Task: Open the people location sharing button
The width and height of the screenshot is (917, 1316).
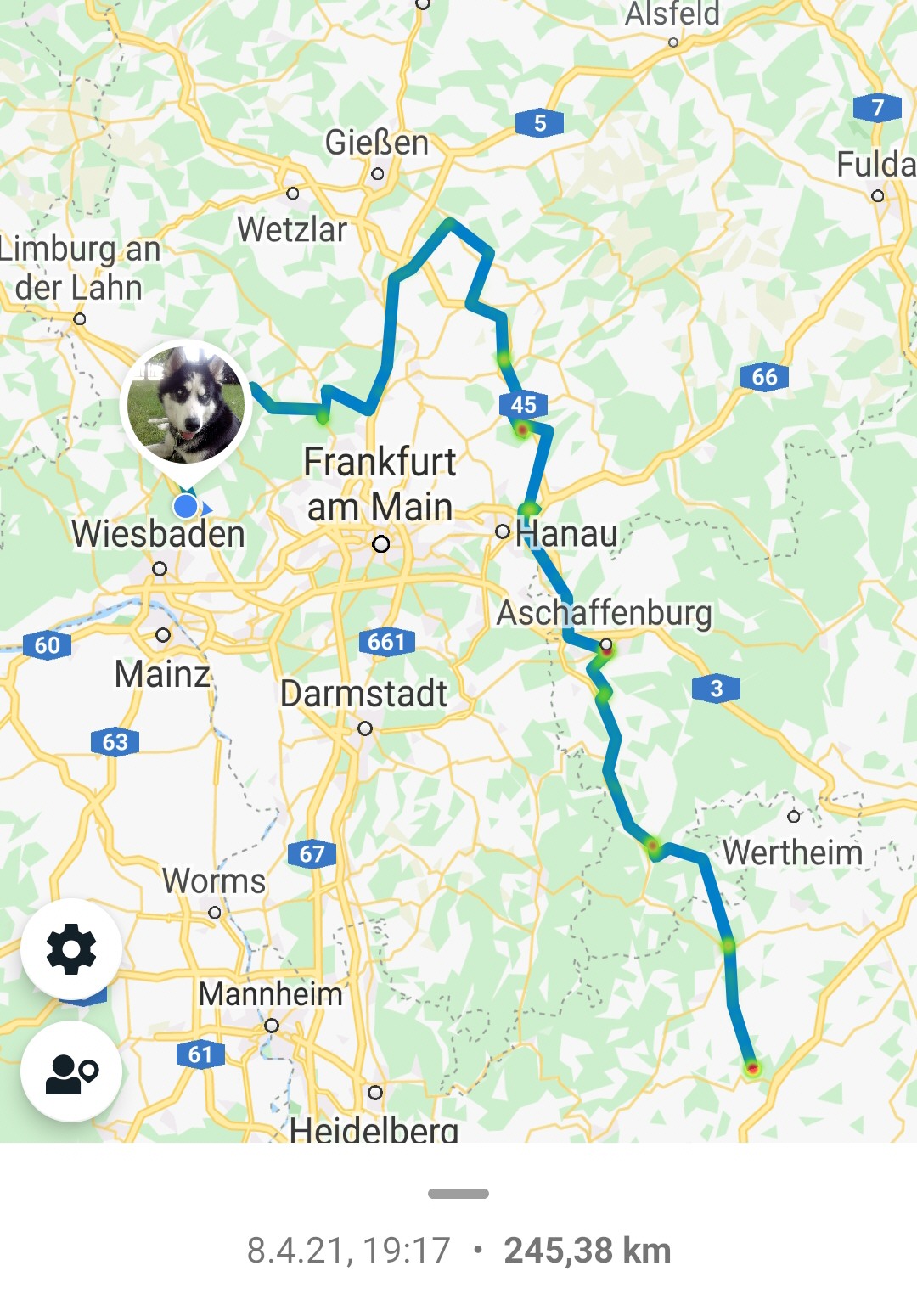Action: [x=71, y=1072]
